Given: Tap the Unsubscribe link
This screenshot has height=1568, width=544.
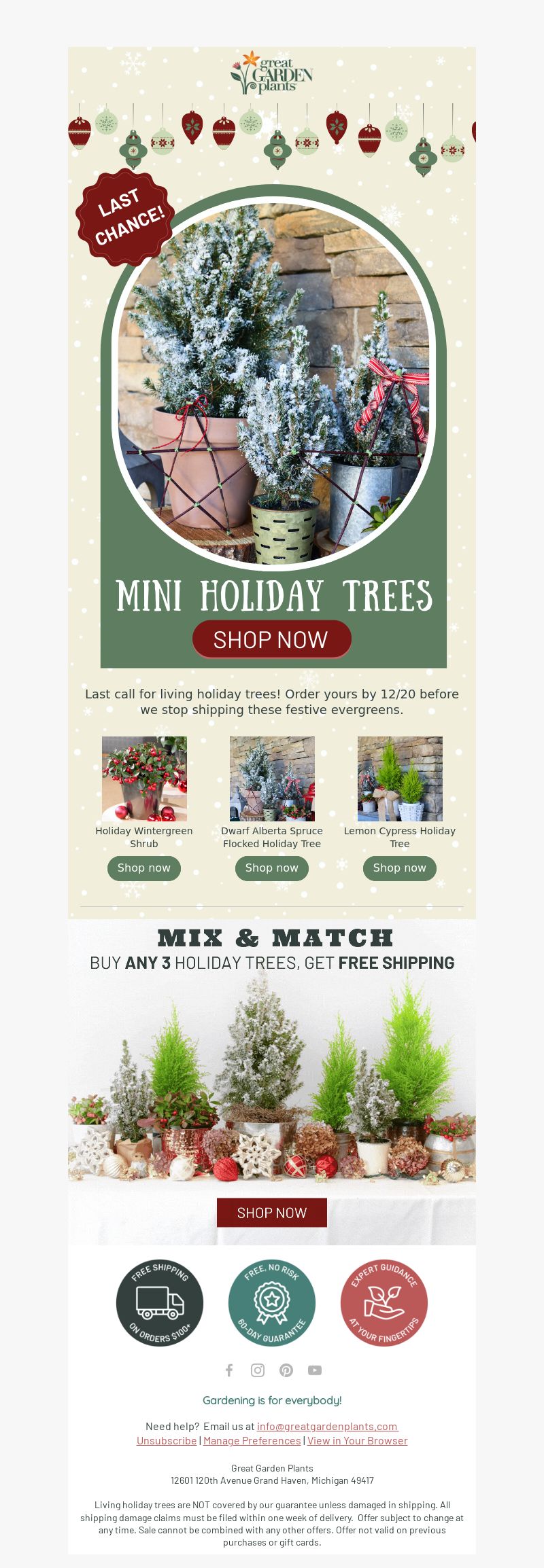Looking at the screenshot, I should pos(167,1441).
